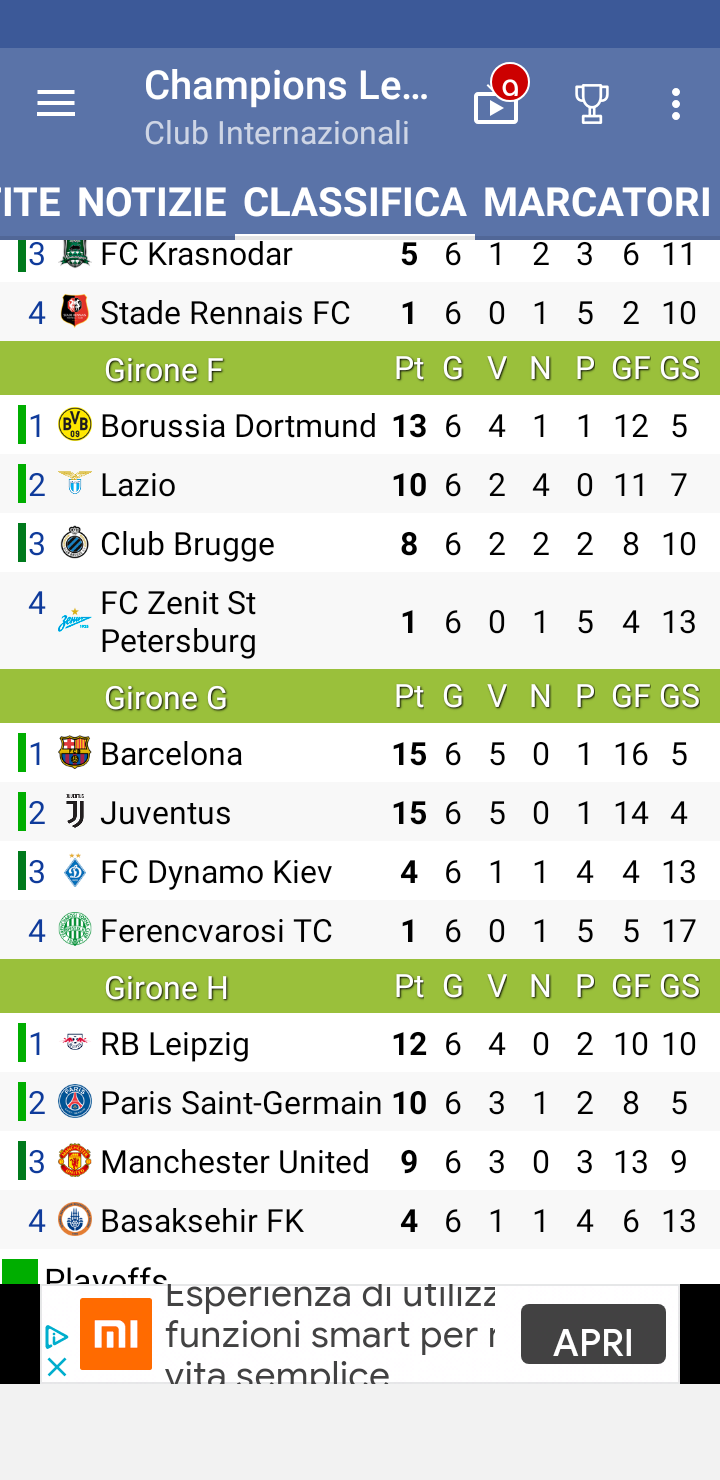Screen dimensions: 720x1480
Task: View Club Brugge details
Action: 360,544
